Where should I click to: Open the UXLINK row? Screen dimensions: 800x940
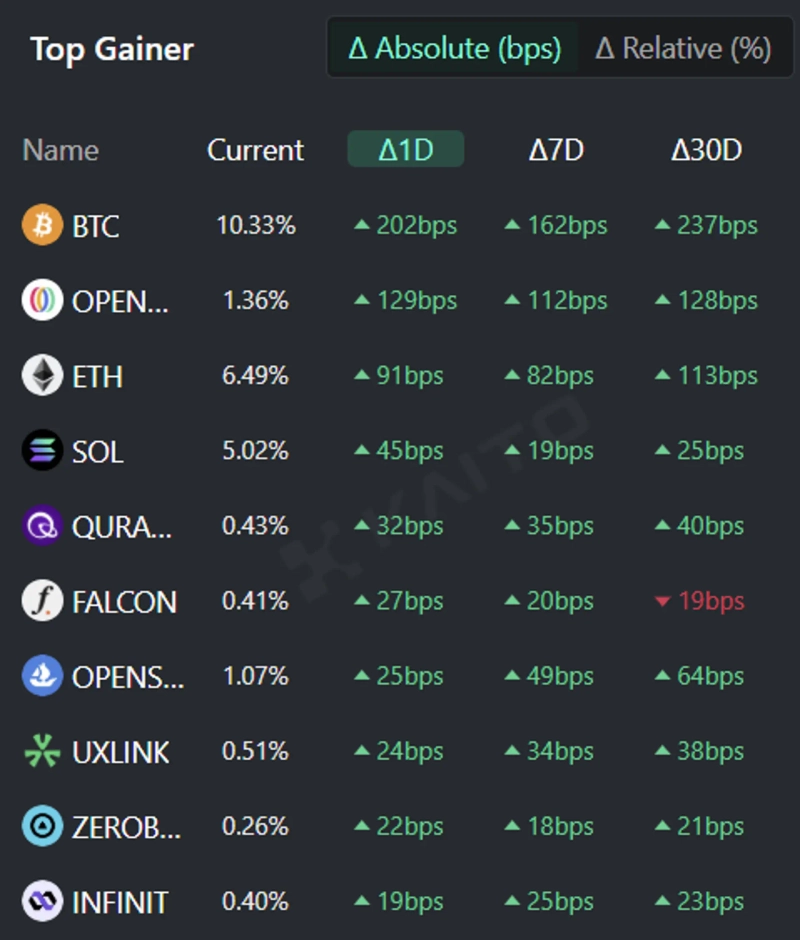(x=120, y=752)
